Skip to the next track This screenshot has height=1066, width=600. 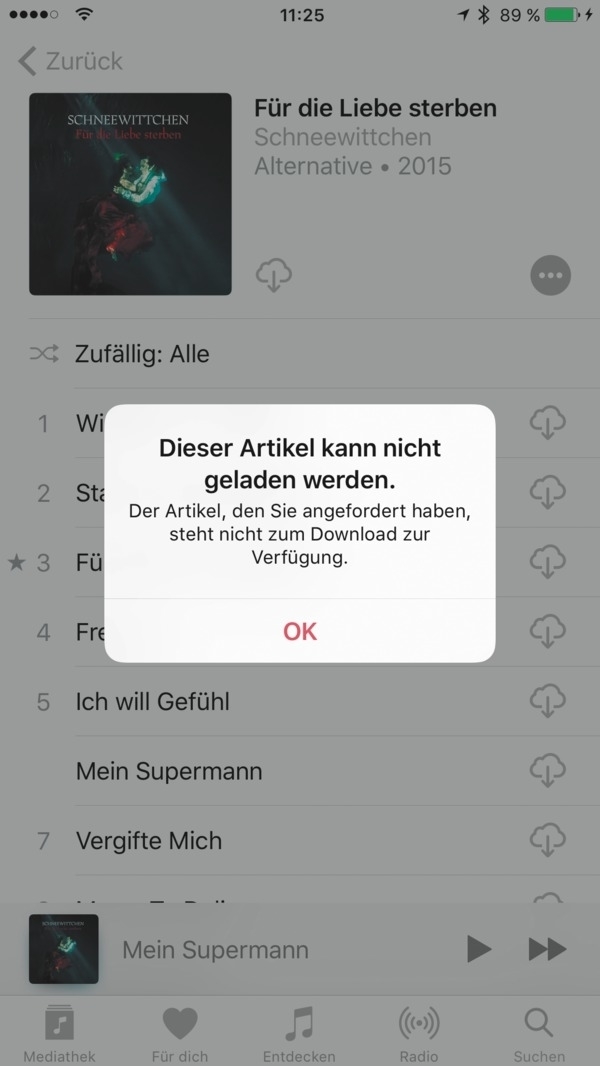(547, 949)
